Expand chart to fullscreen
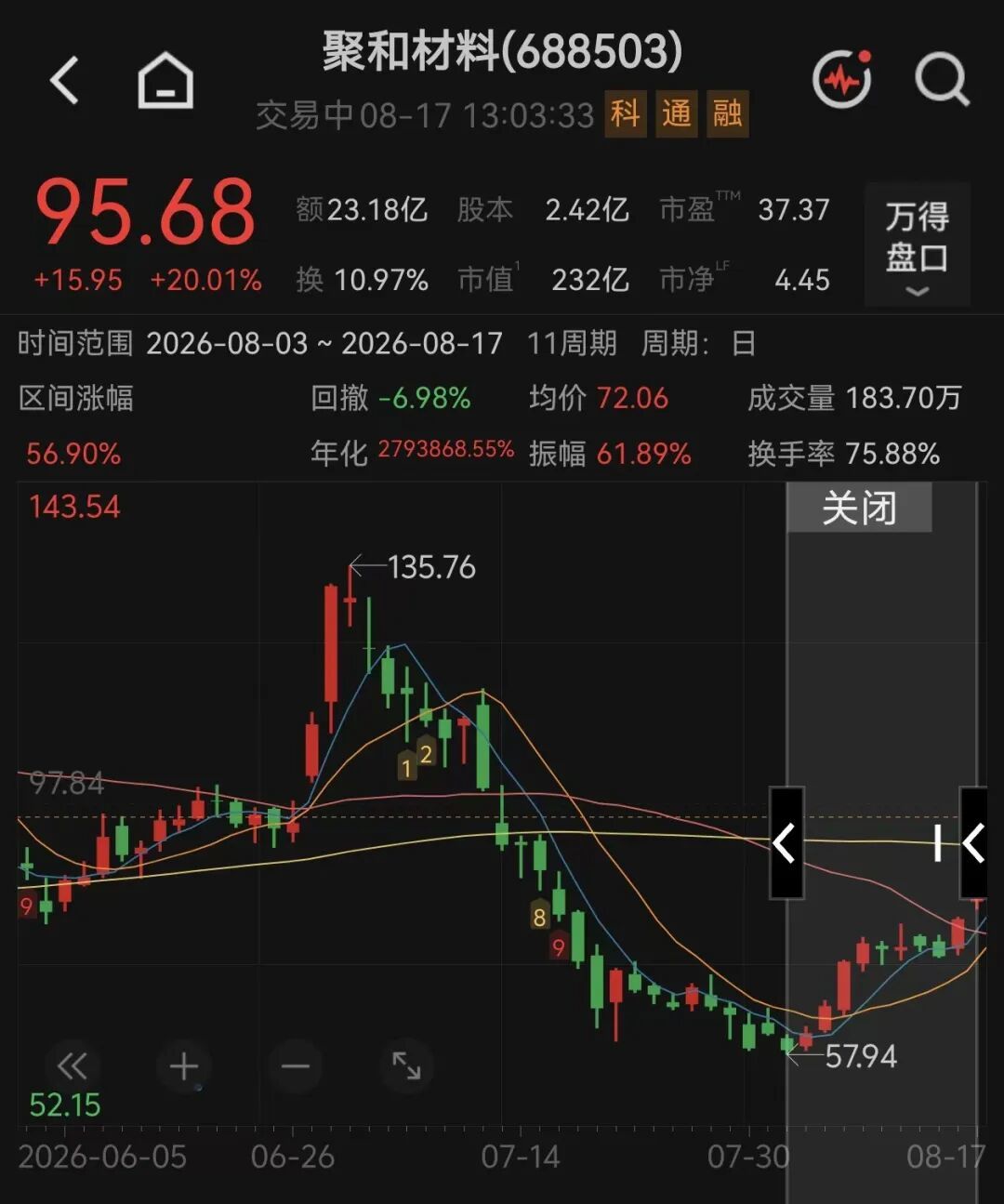 (x=406, y=1065)
